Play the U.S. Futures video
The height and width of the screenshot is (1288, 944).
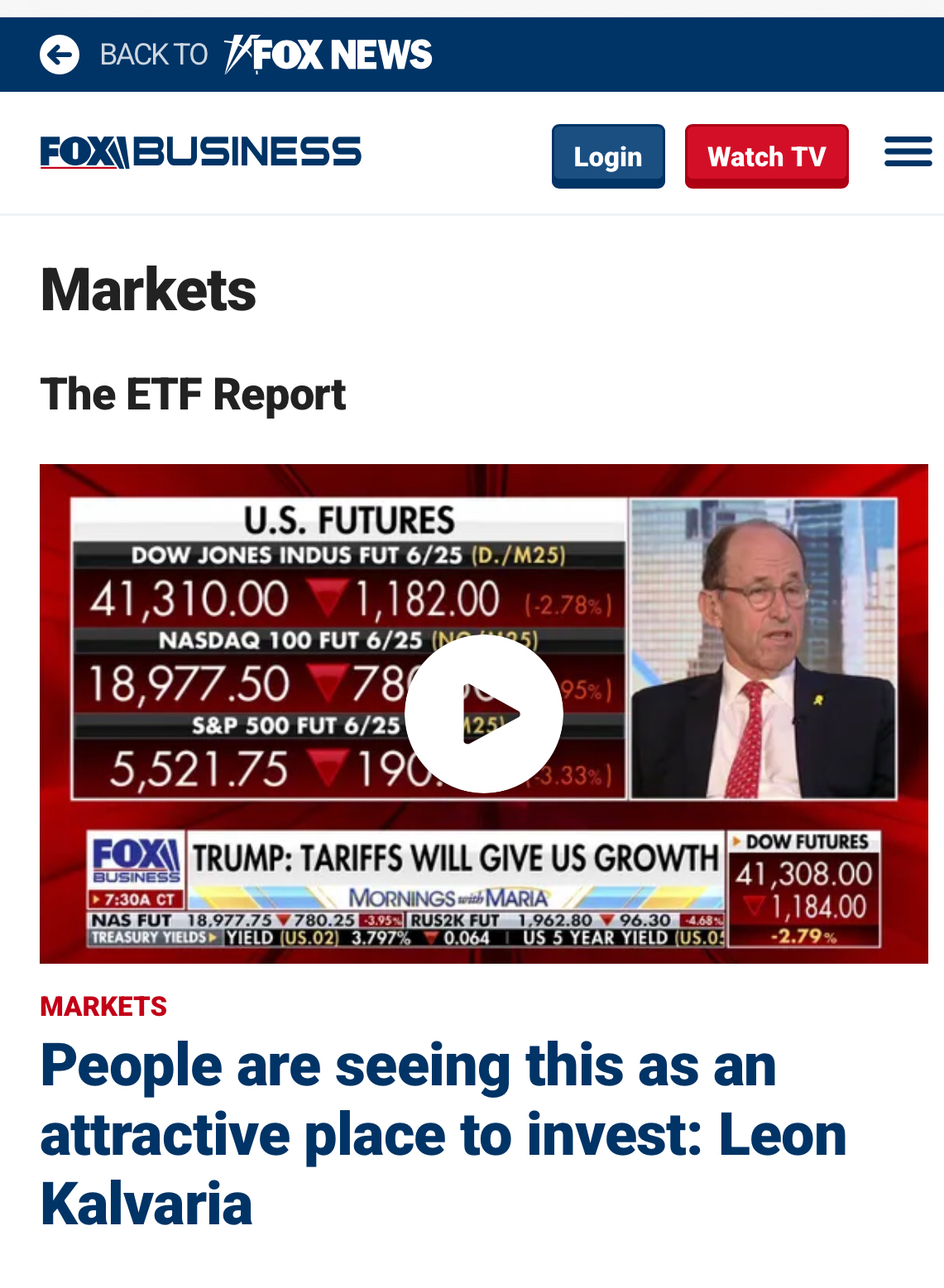(x=484, y=714)
